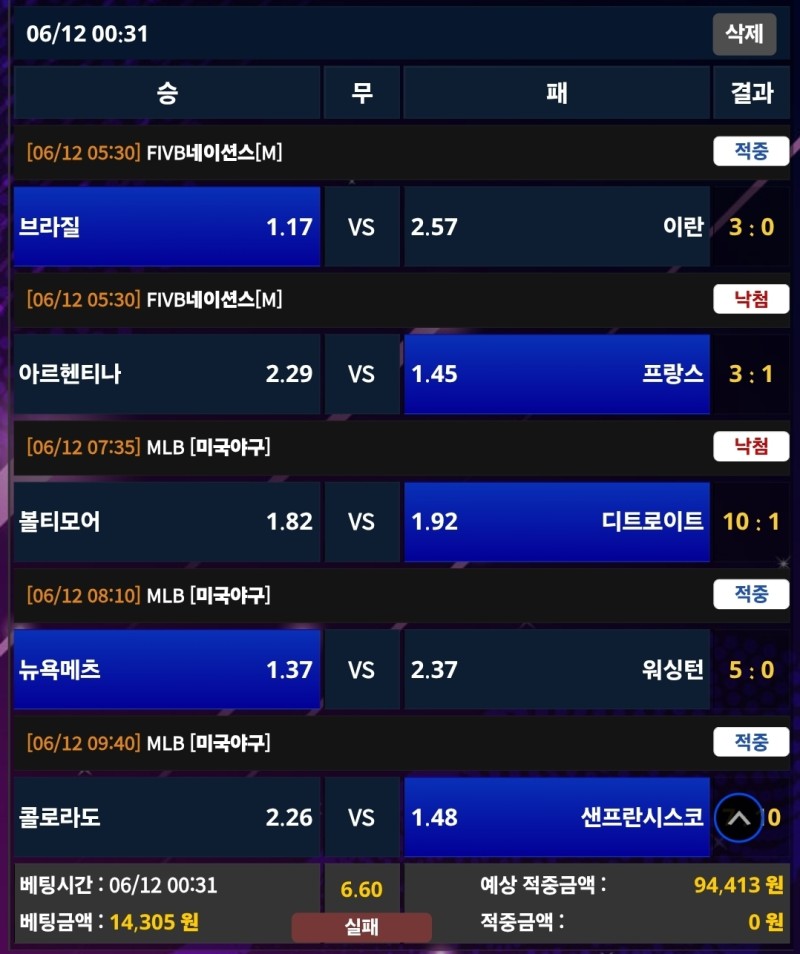Delete this betting slip with 삭제
This screenshot has height=954, width=800.
(x=744, y=34)
